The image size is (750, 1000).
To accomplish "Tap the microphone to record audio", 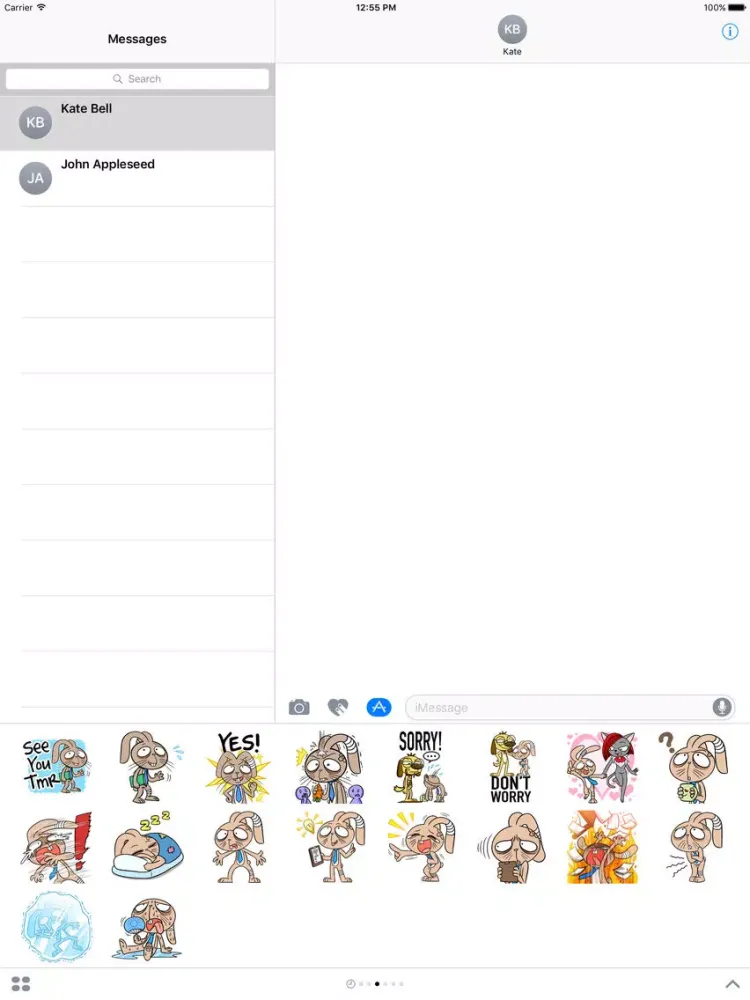I will [x=721, y=708].
